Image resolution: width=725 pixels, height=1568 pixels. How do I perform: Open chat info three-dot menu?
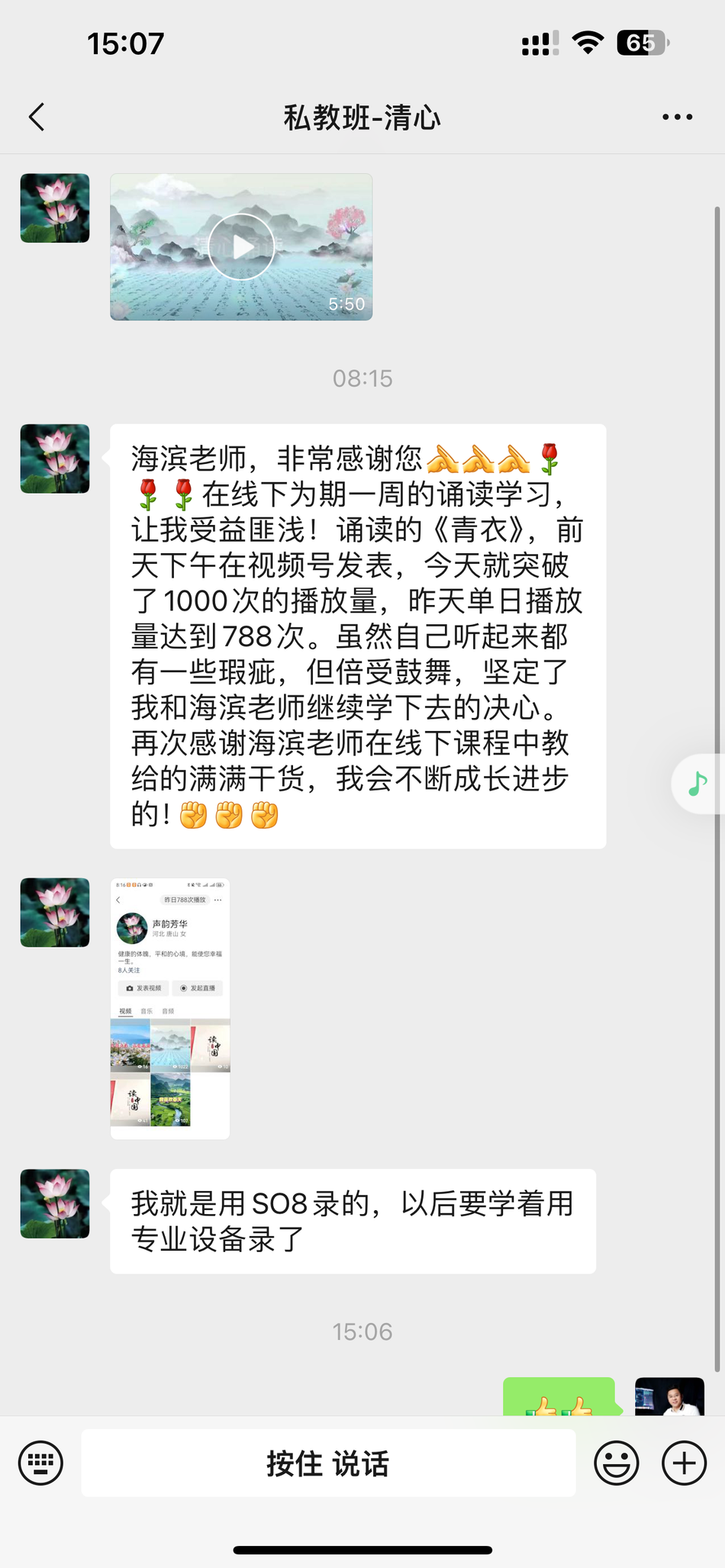point(677,118)
